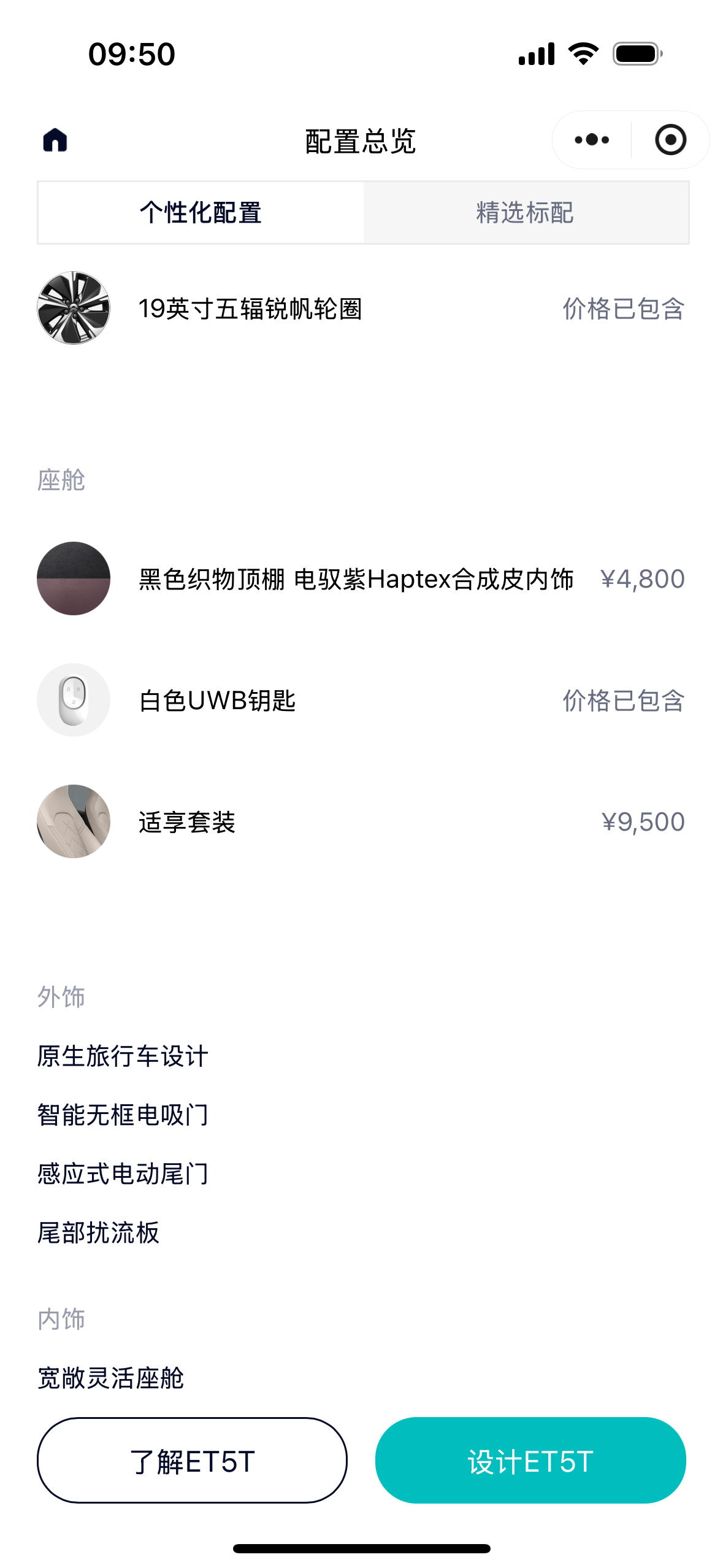Expand the 座舱 section
The height and width of the screenshot is (1568, 723).
pyautogui.click(x=61, y=480)
